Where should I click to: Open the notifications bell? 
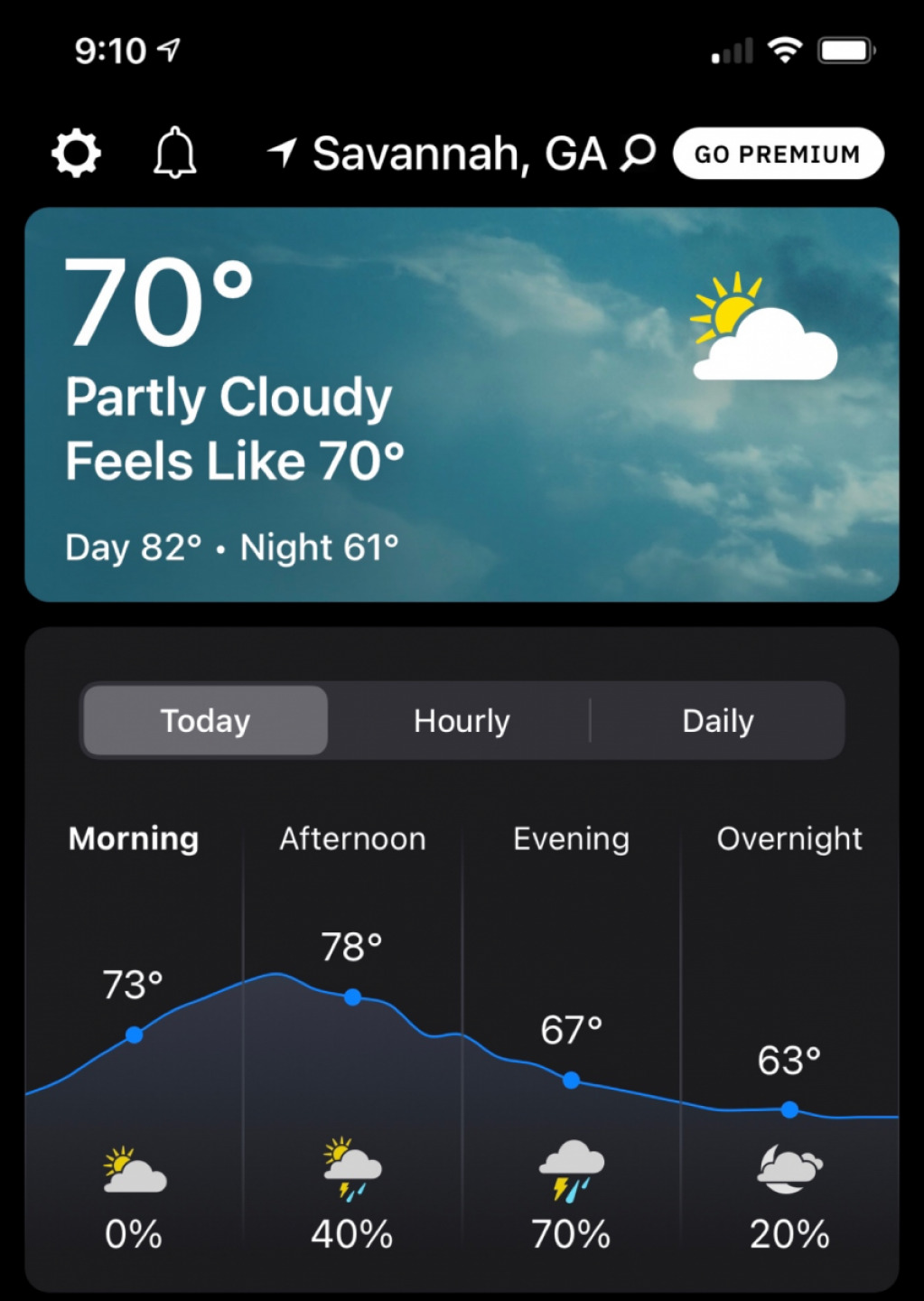coord(174,153)
